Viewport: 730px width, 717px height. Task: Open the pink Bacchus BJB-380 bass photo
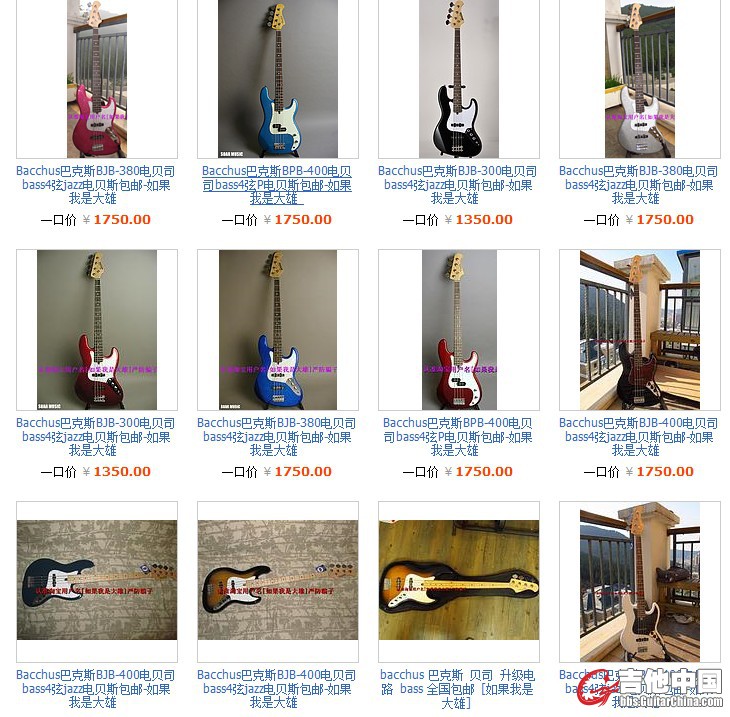click(96, 79)
